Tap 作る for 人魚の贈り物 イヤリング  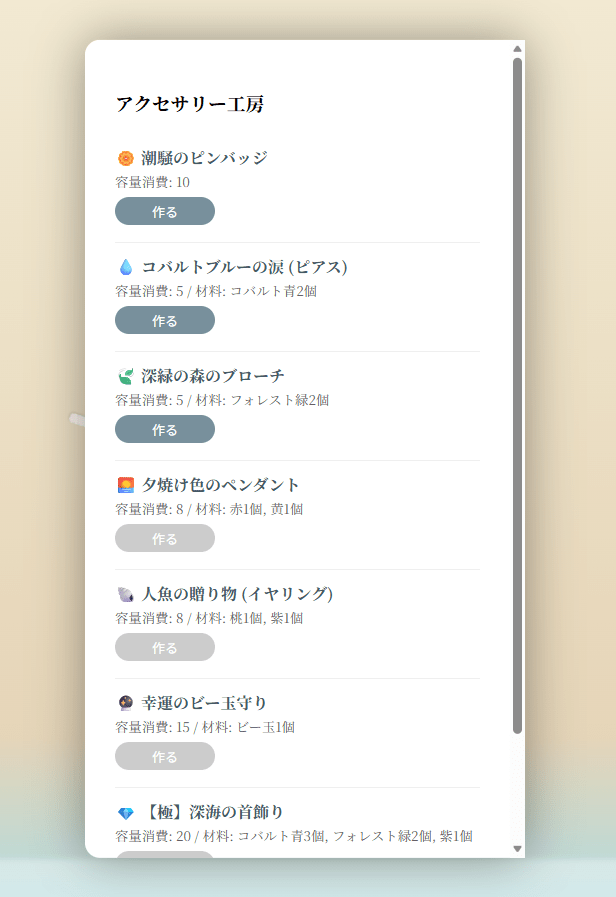[x=165, y=647]
